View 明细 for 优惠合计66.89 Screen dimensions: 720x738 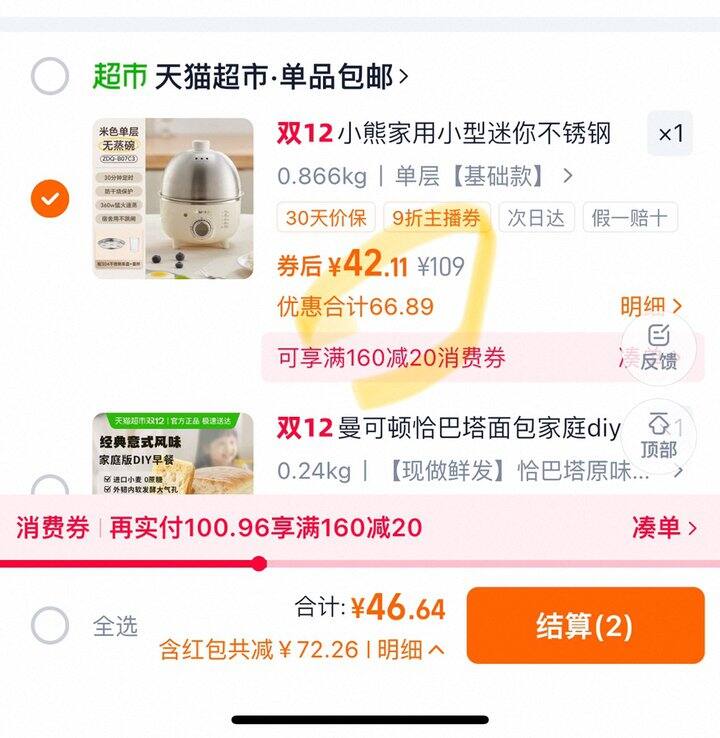[650, 306]
